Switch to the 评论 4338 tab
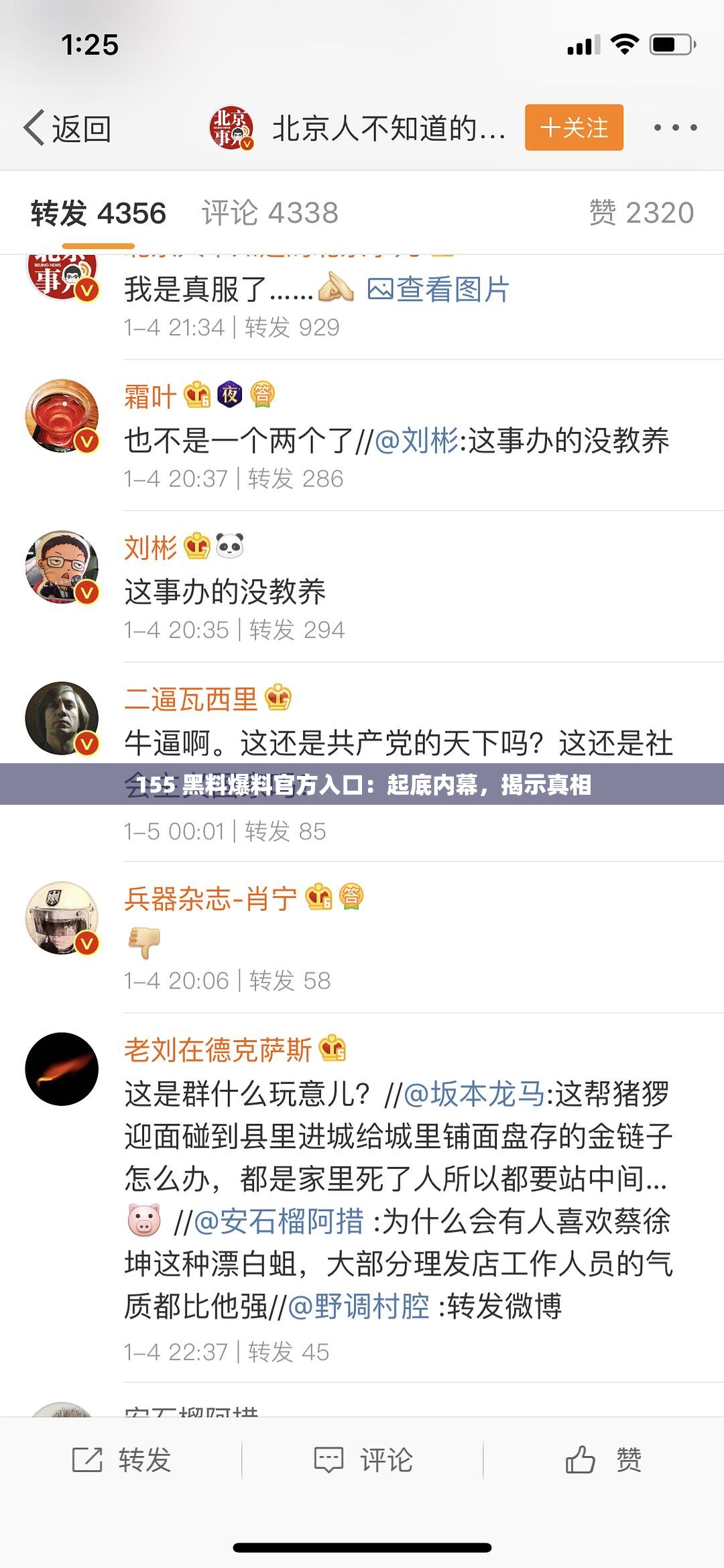The height and width of the screenshot is (1568, 724). coord(269,211)
